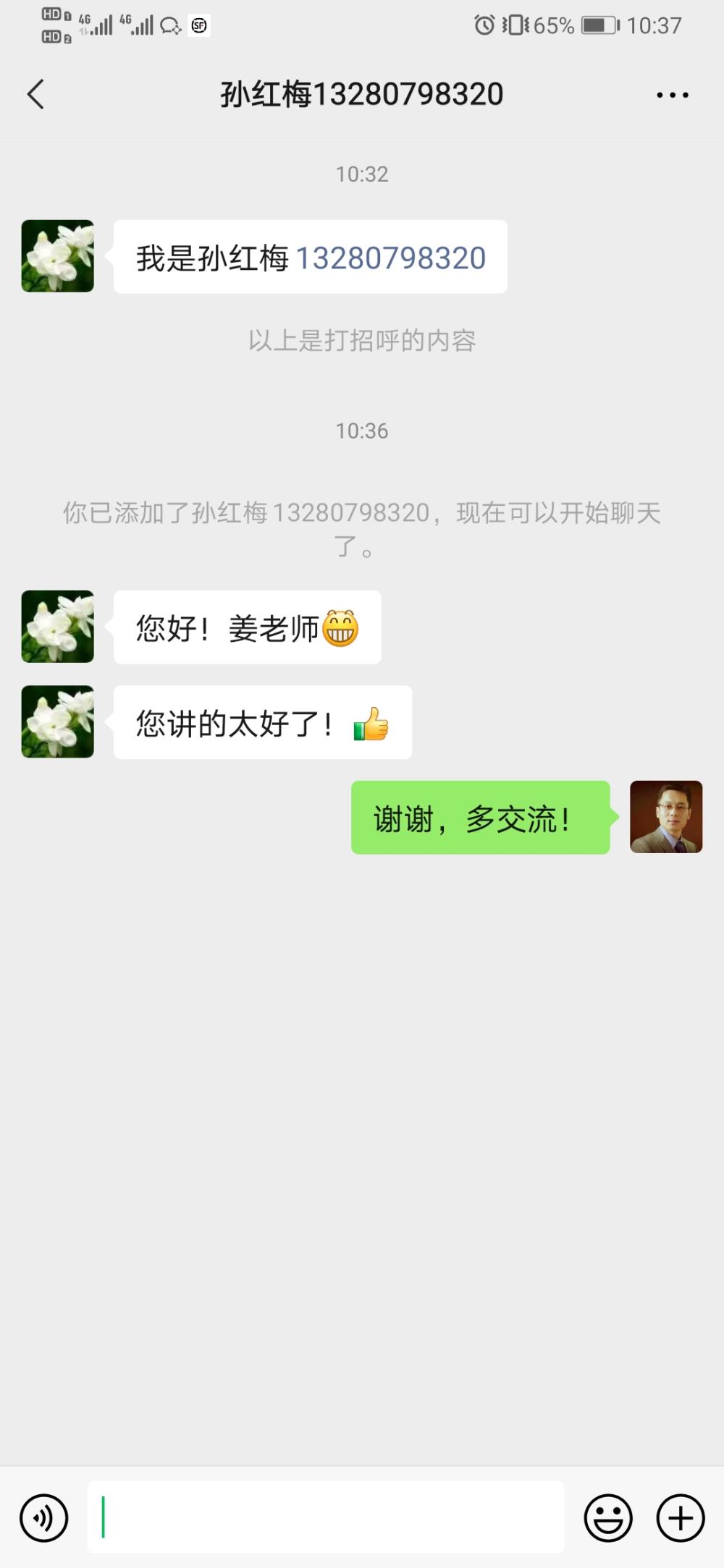The height and width of the screenshot is (1568, 724).
Task: Open the emoji sticker panel
Action: [x=608, y=1517]
